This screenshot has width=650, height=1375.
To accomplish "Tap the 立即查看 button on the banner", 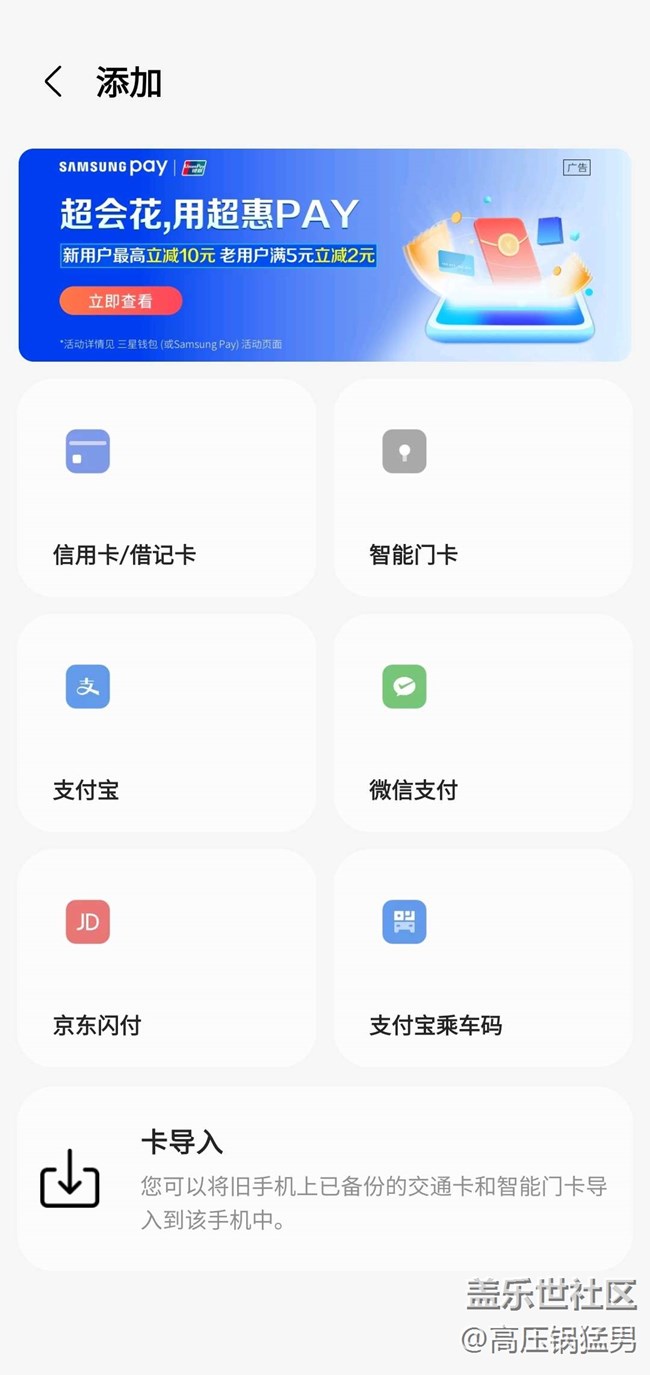I will (120, 301).
